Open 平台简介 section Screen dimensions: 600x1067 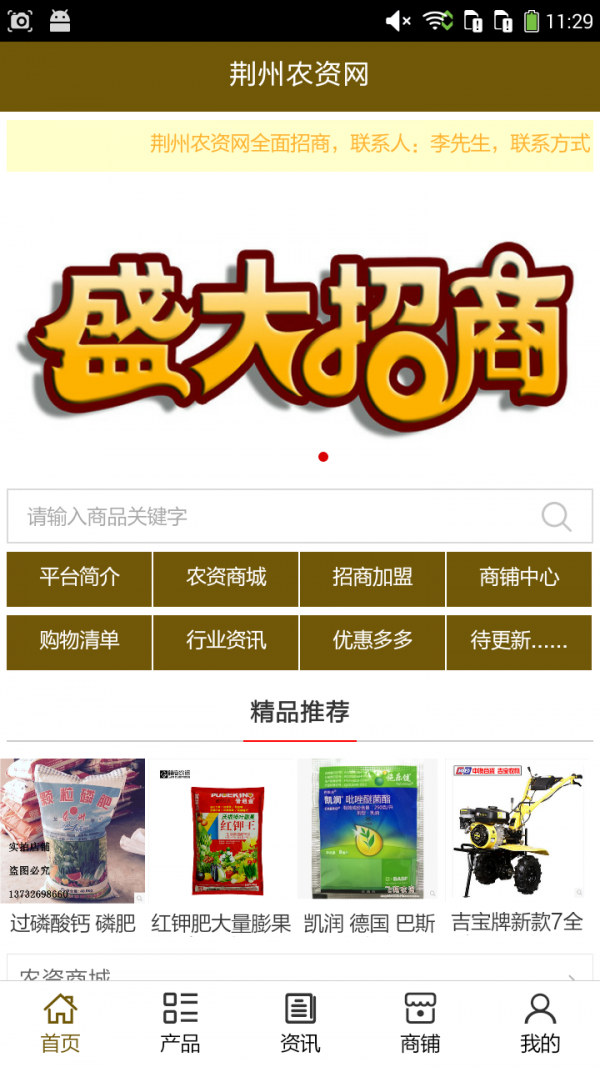pos(79,578)
